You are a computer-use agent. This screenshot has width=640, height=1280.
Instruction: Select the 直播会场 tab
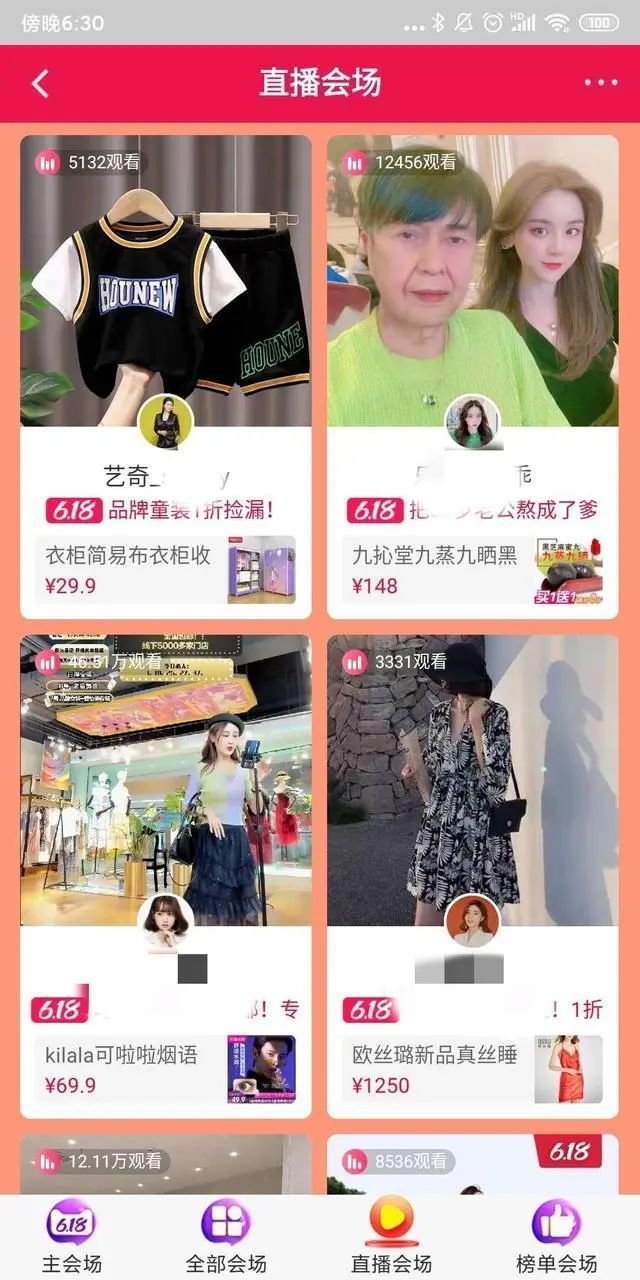[391, 1238]
